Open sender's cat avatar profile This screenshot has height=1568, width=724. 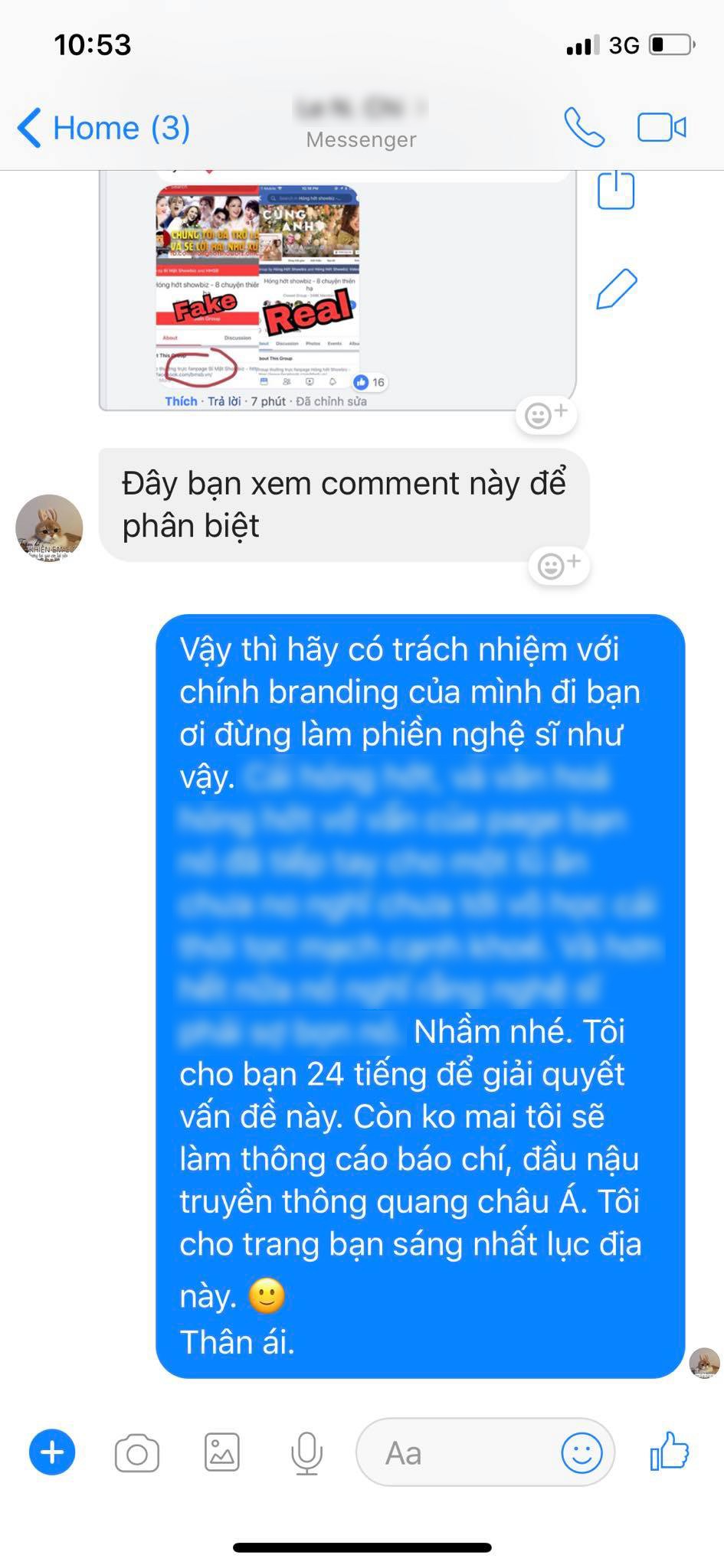point(49,528)
